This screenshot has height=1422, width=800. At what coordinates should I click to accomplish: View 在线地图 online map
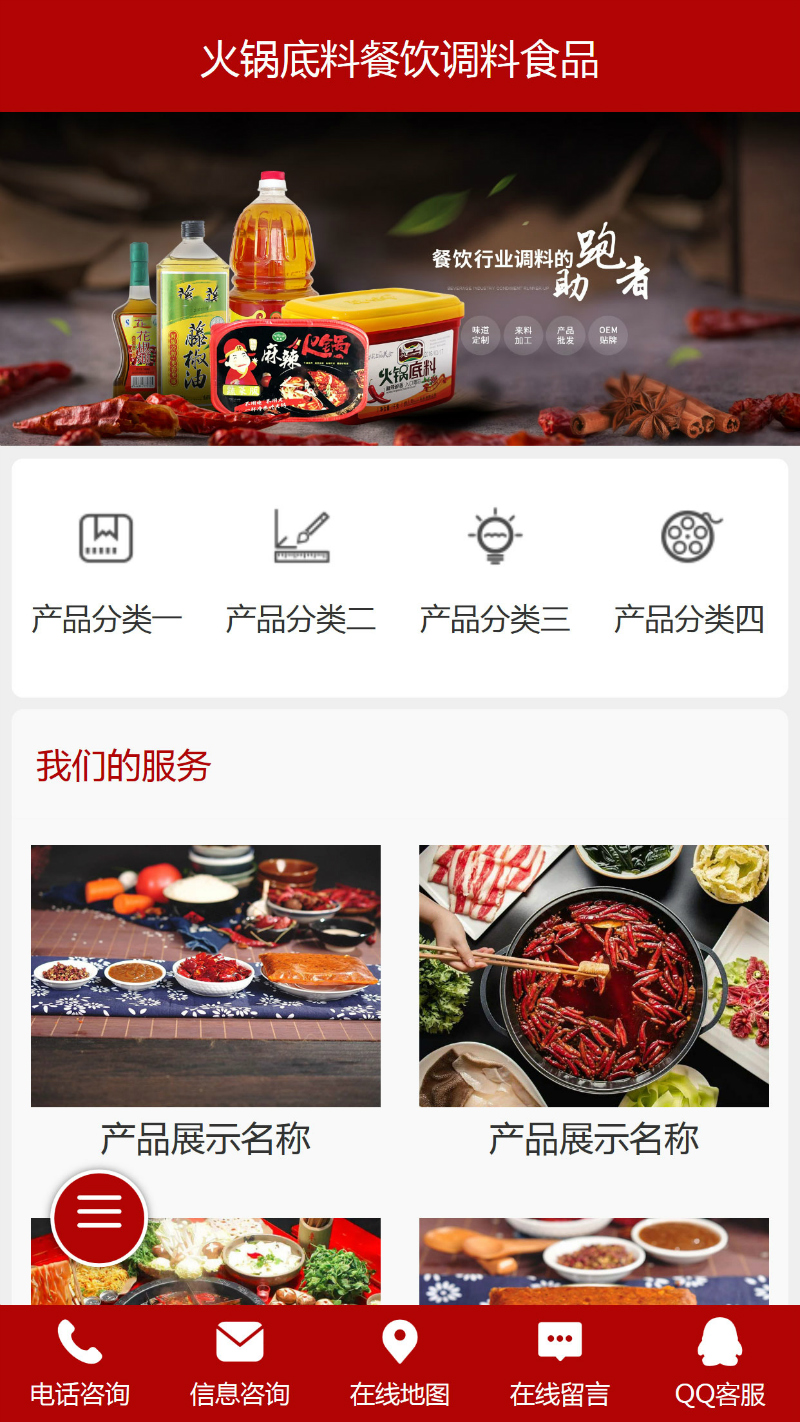point(400,1362)
